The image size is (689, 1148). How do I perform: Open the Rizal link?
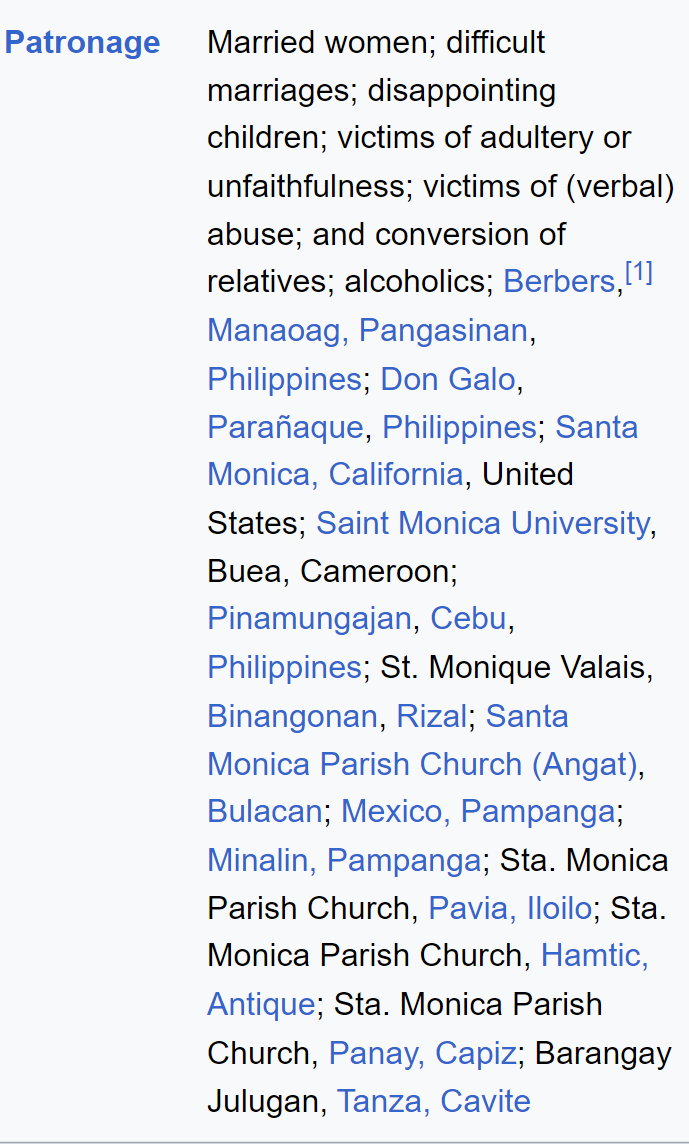(431, 716)
